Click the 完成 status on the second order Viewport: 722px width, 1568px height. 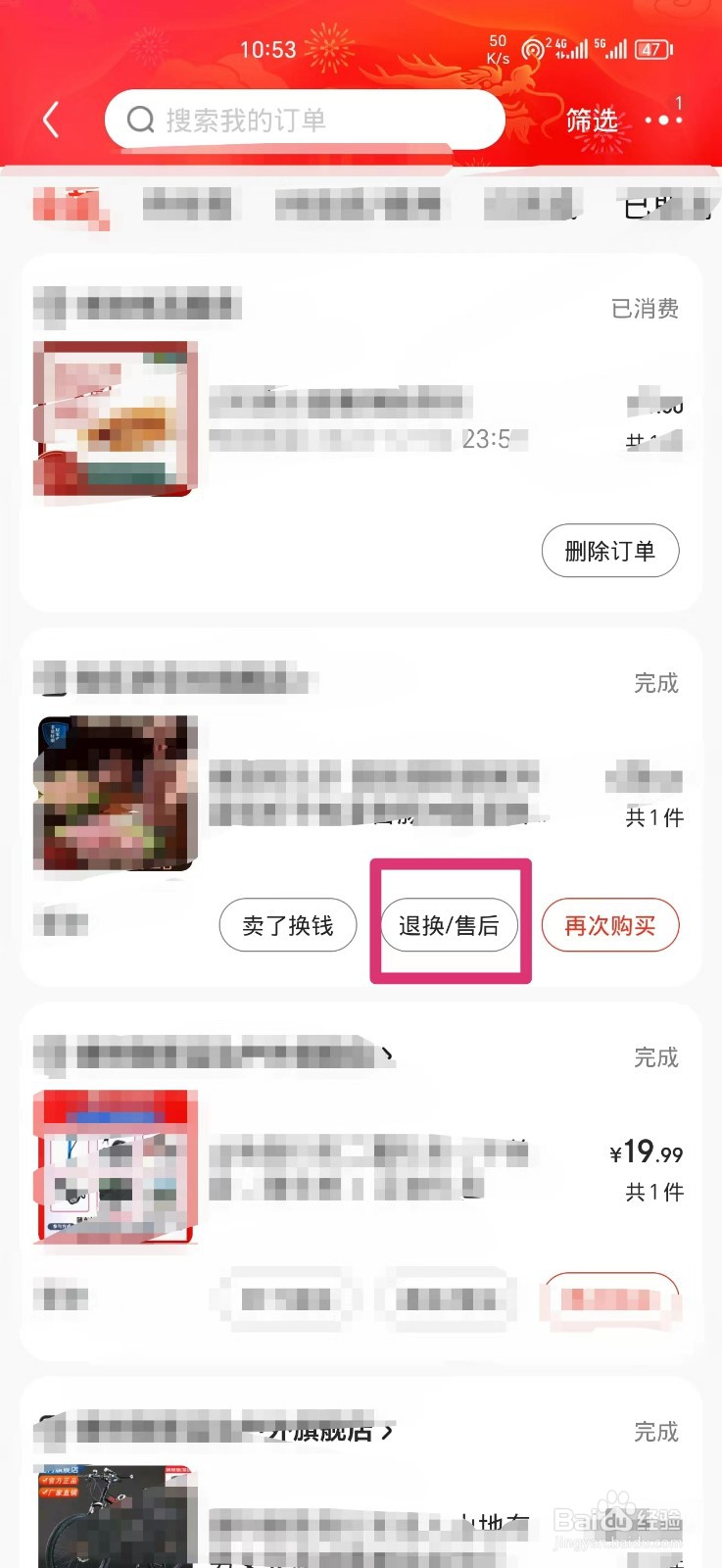coord(655,683)
